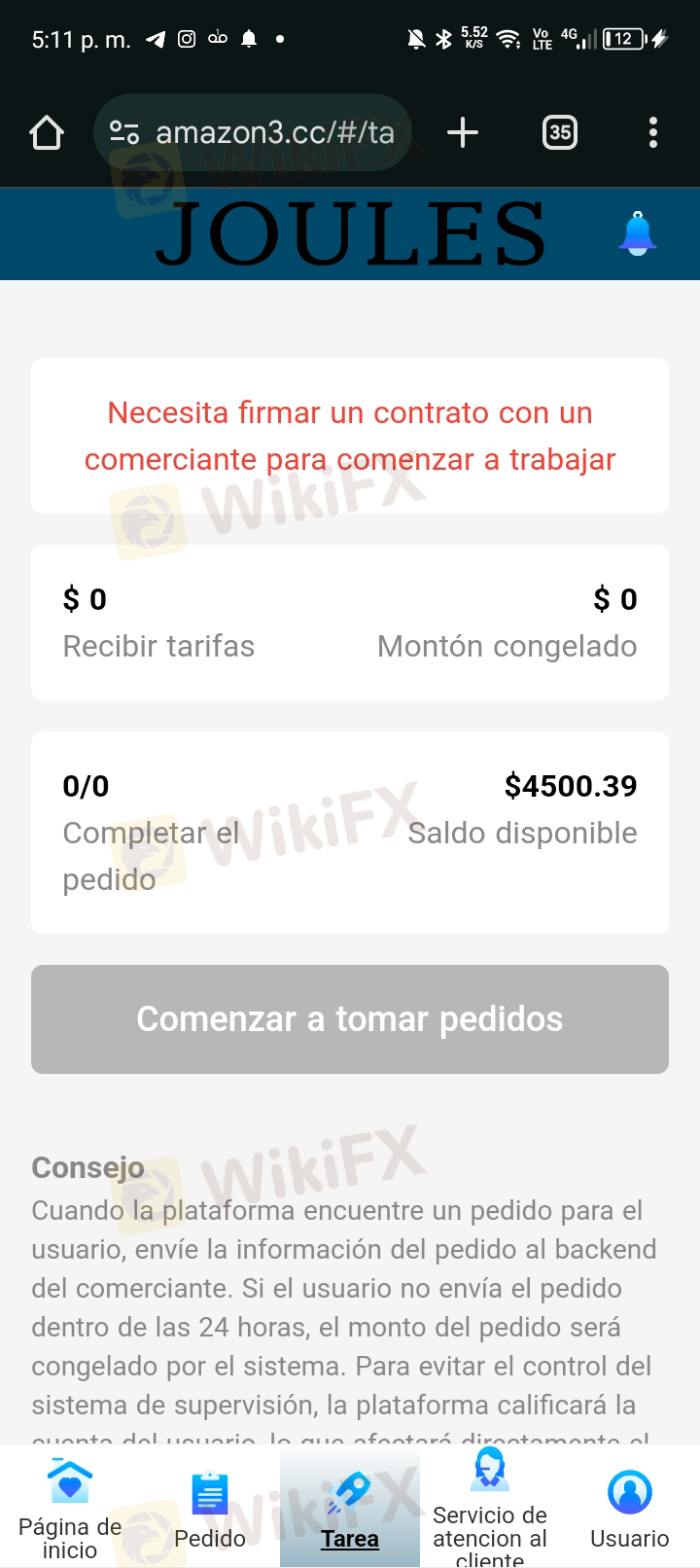Viewport: 700px width, 1568px height.
Task: Show the 35 open tabs
Action: click(x=560, y=132)
